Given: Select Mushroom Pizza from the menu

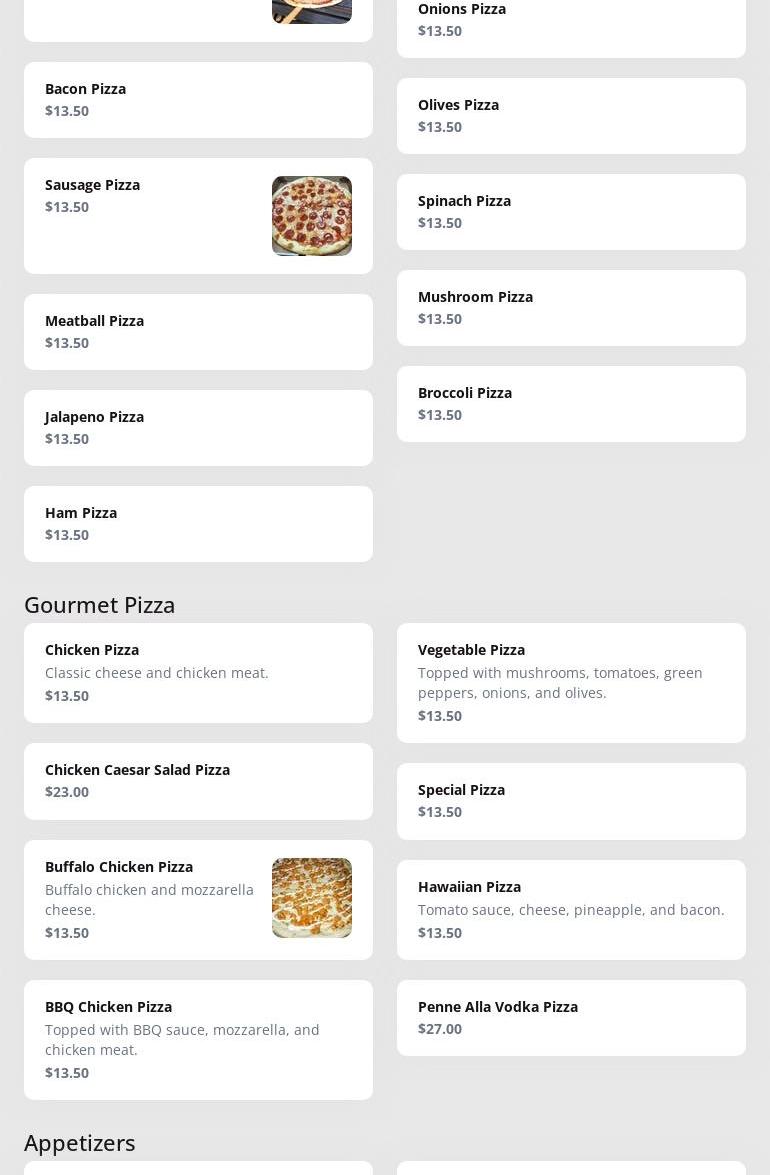Looking at the screenshot, I should tap(571, 308).
